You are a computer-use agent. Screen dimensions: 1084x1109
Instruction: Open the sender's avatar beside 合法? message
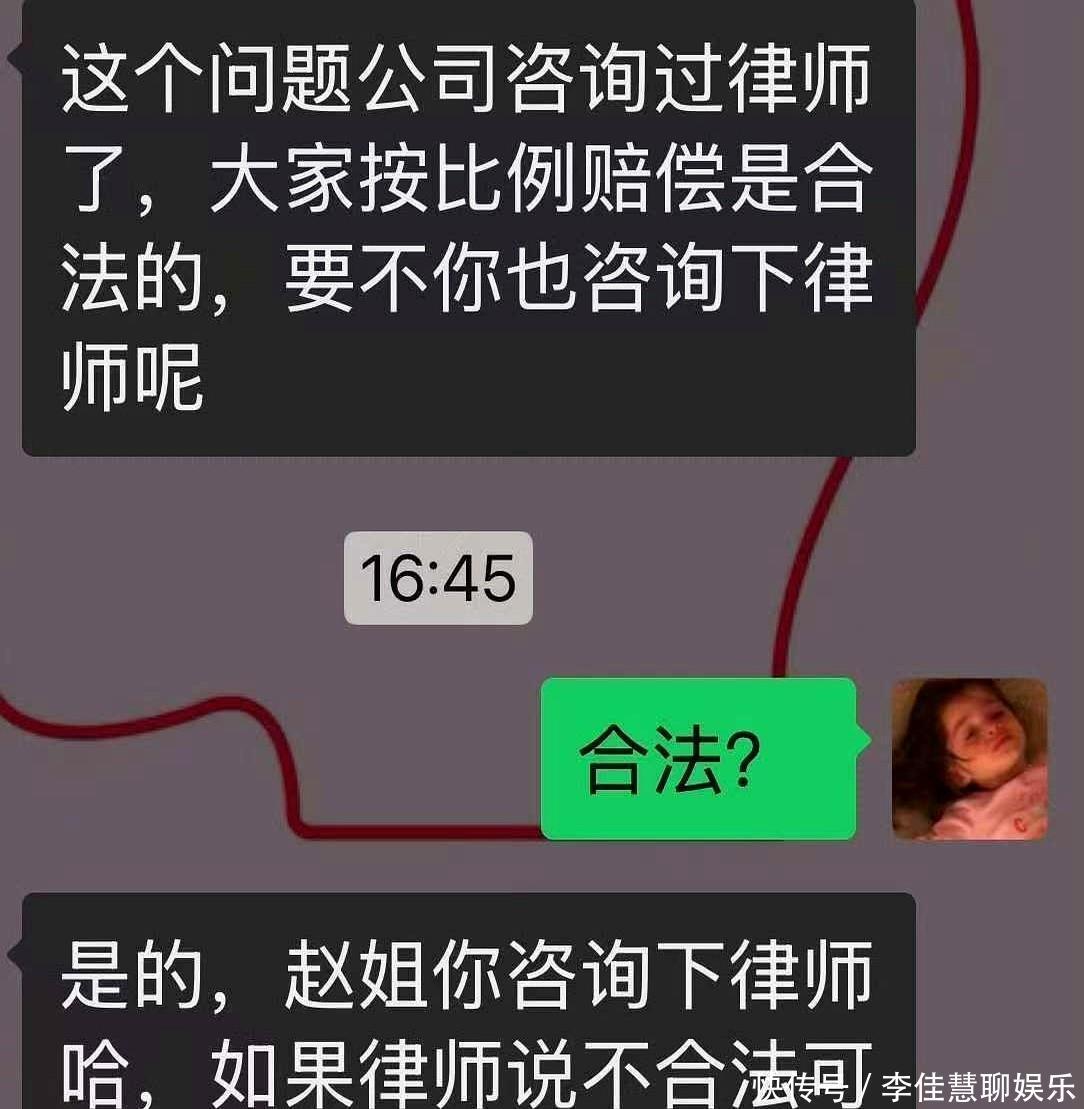969,759
